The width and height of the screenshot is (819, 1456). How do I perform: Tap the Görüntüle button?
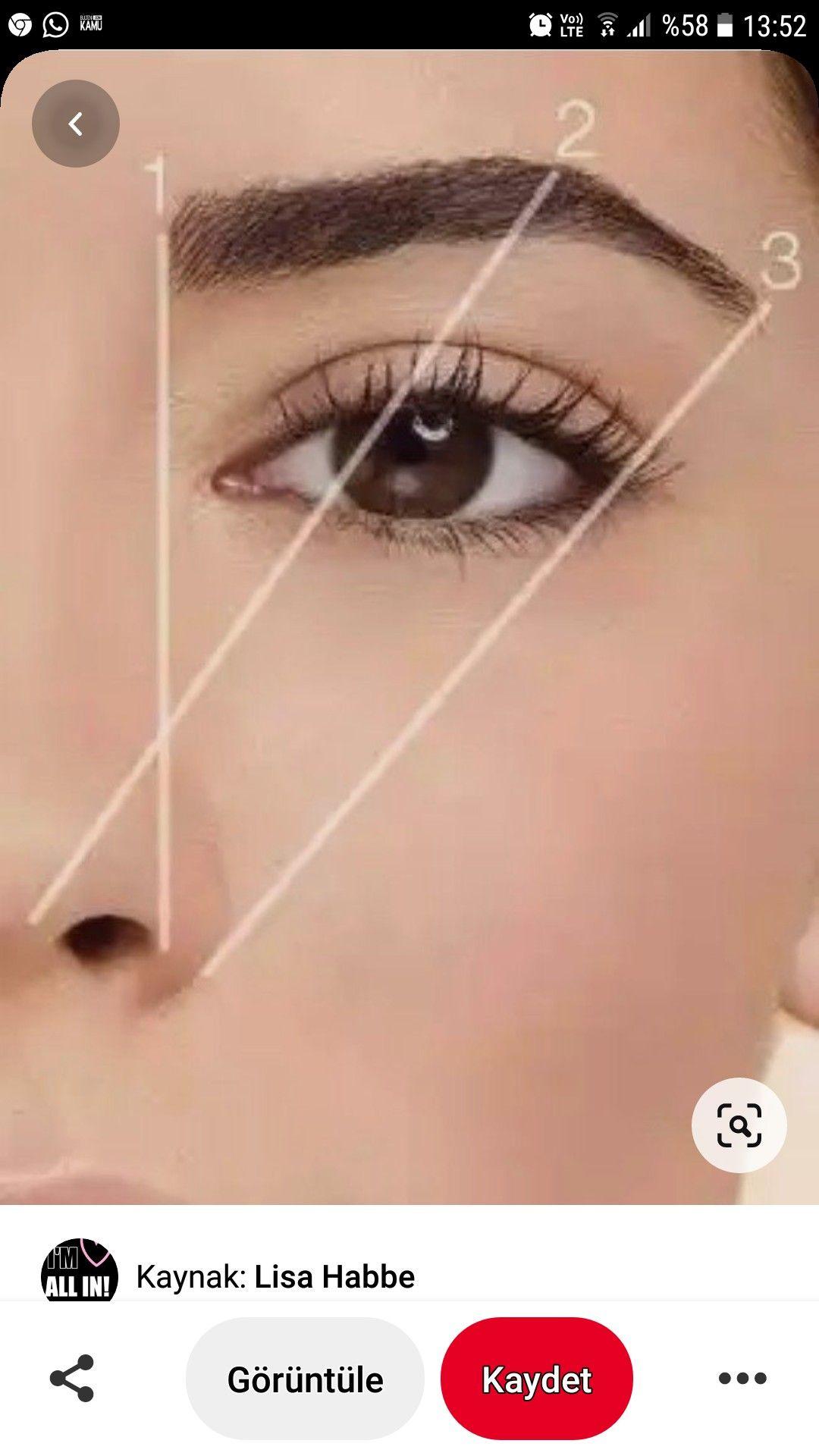coord(305,1379)
